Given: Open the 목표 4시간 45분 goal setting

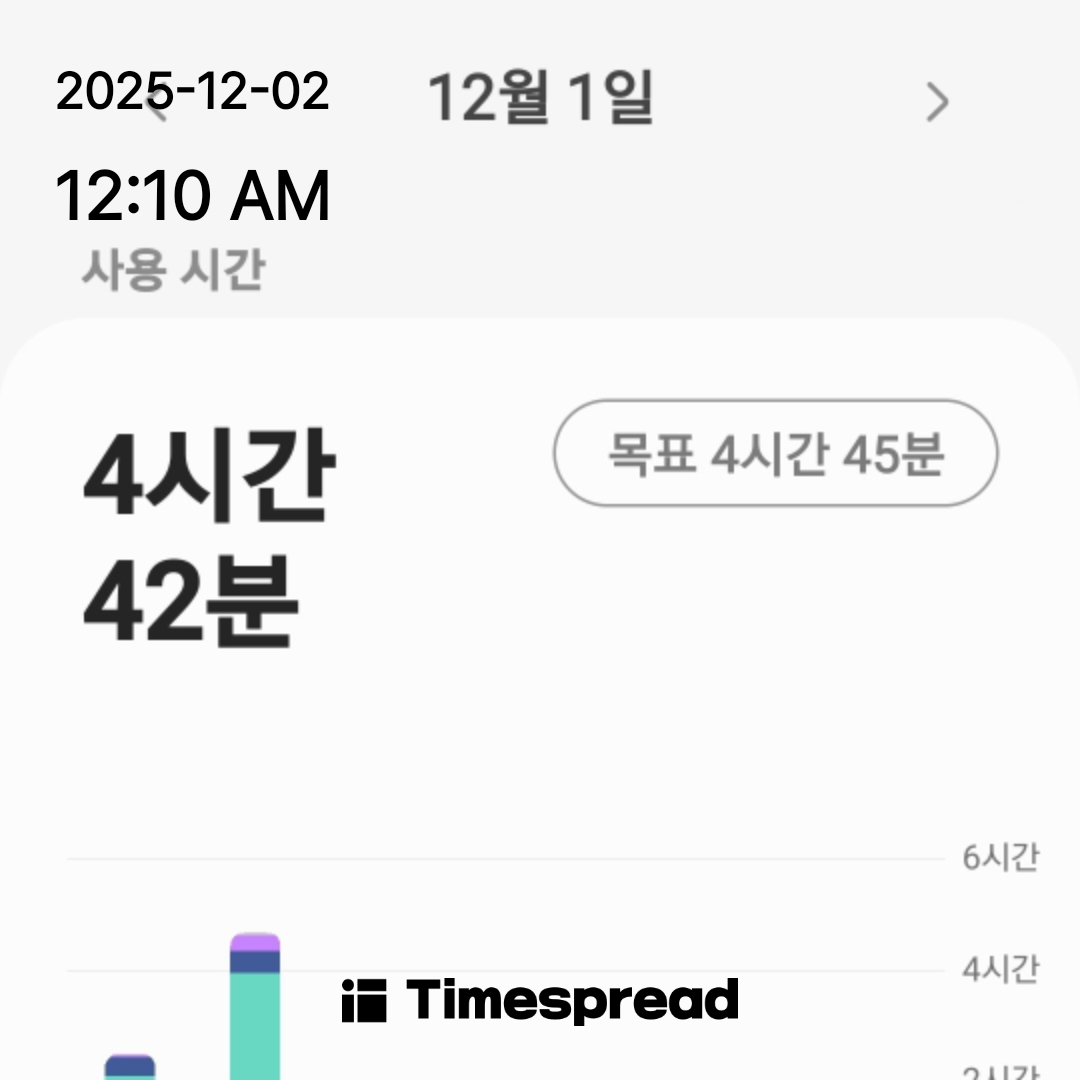Looking at the screenshot, I should coord(775,454).
